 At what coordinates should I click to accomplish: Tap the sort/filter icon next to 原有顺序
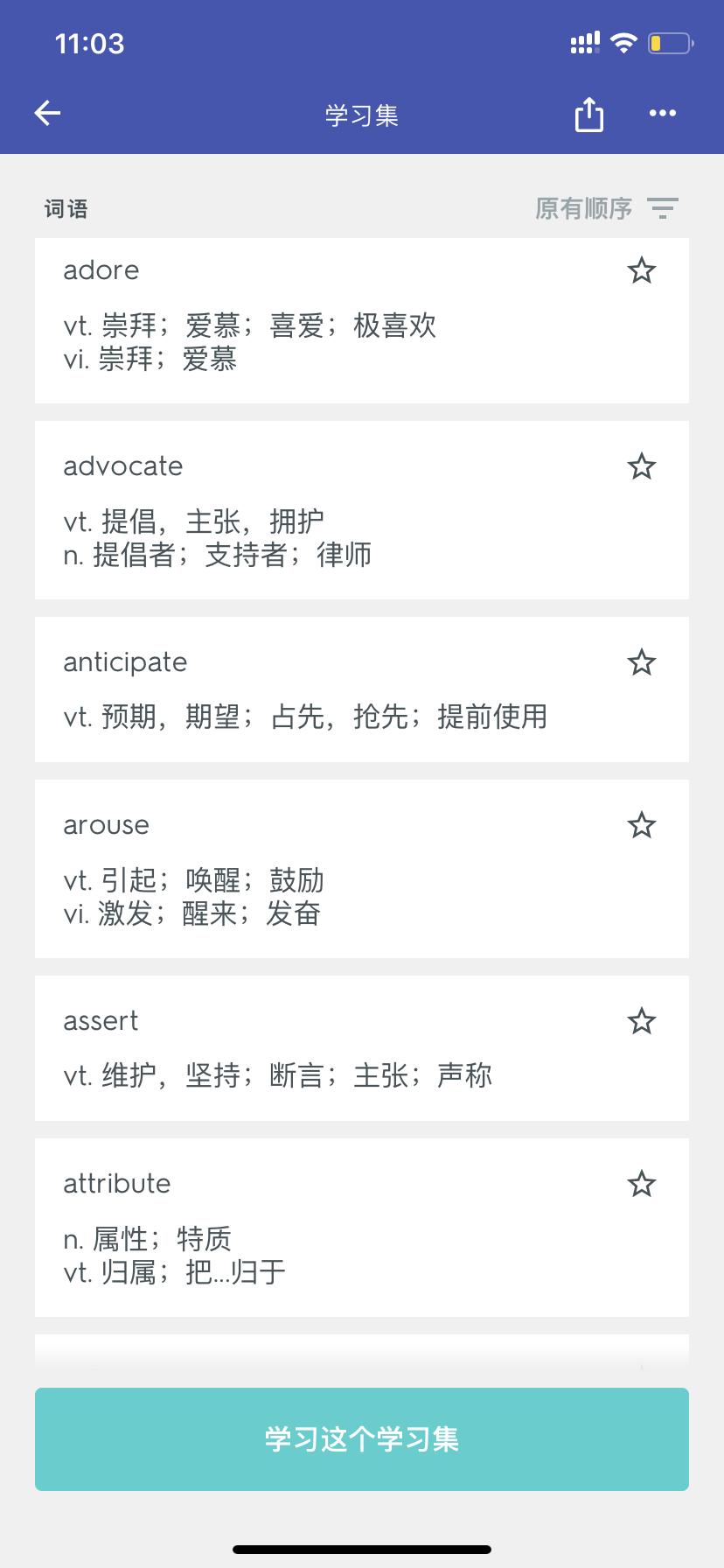663,208
